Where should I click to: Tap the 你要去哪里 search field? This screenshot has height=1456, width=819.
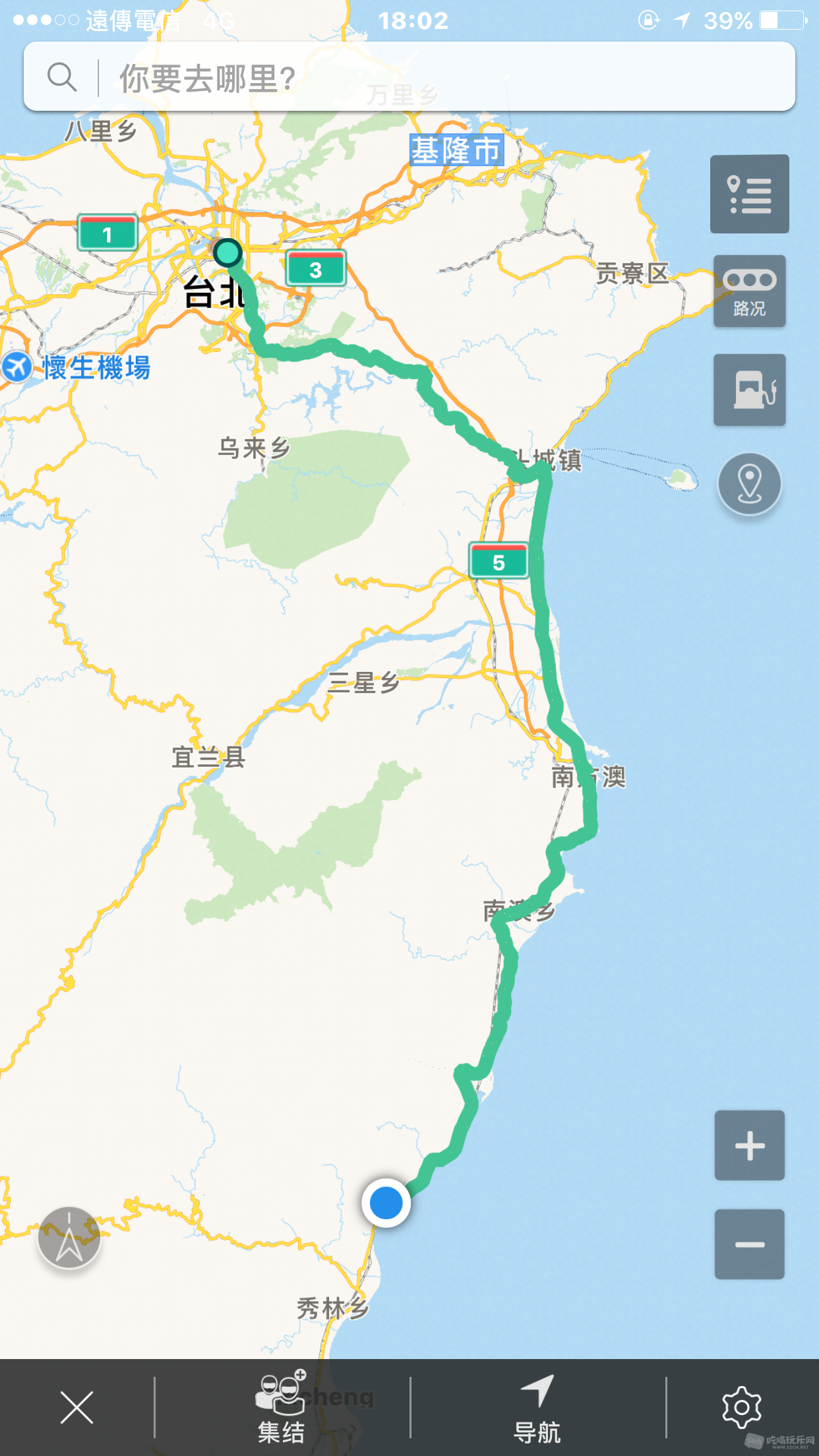(409, 77)
